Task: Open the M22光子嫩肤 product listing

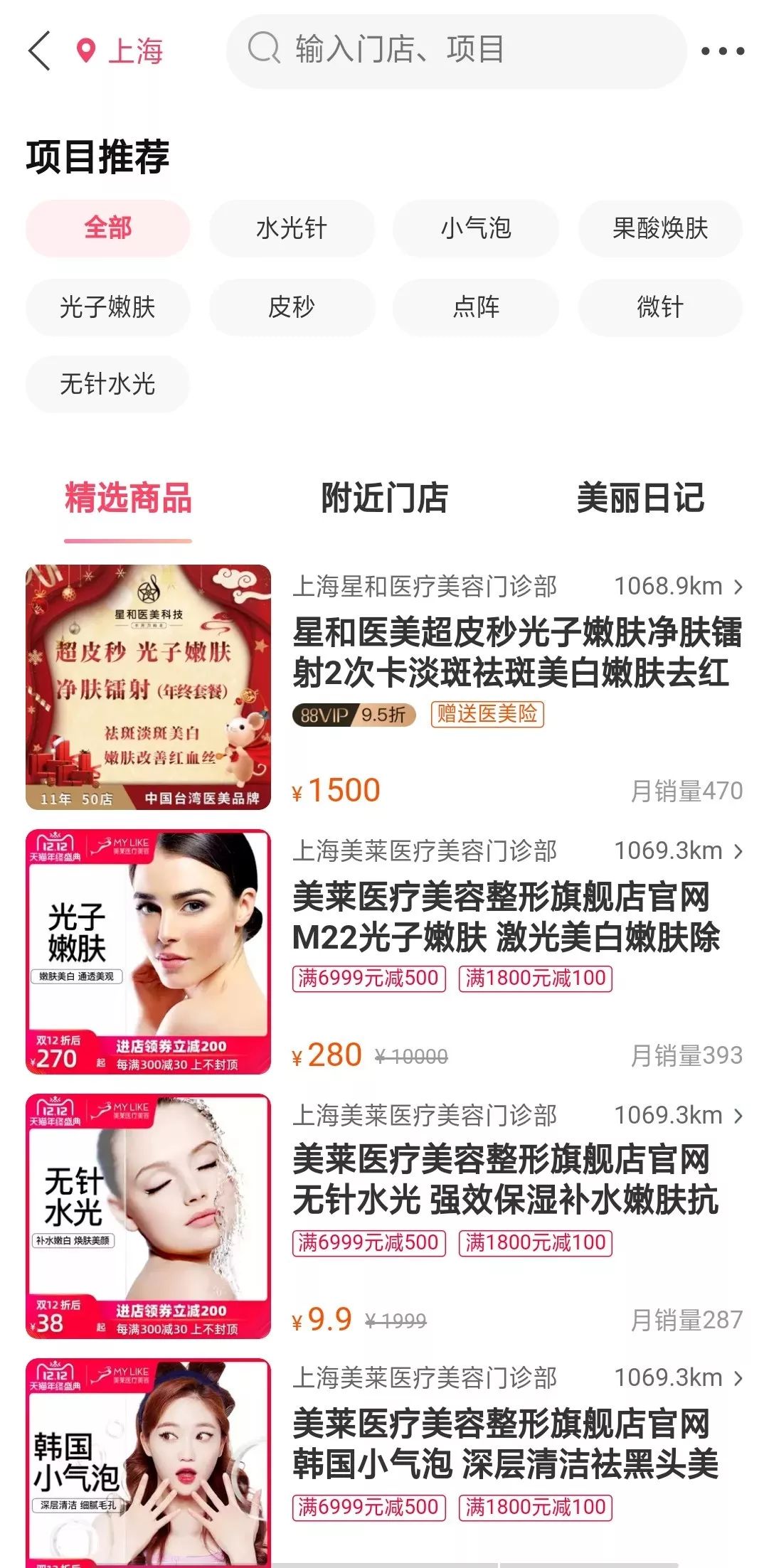Action: (505, 917)
